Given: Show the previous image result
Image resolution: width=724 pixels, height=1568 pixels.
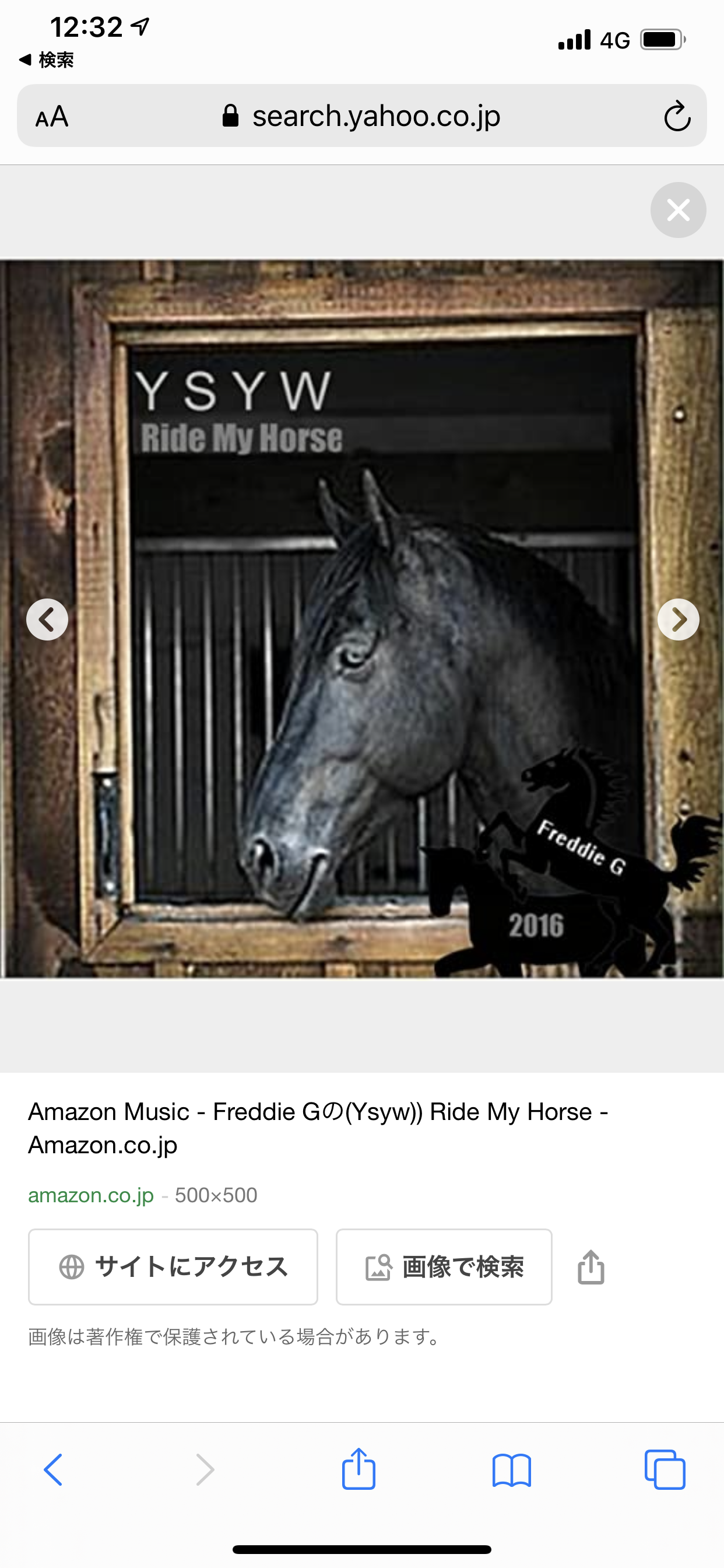Looking at the screenshot, I should click(x=47, y=619).
